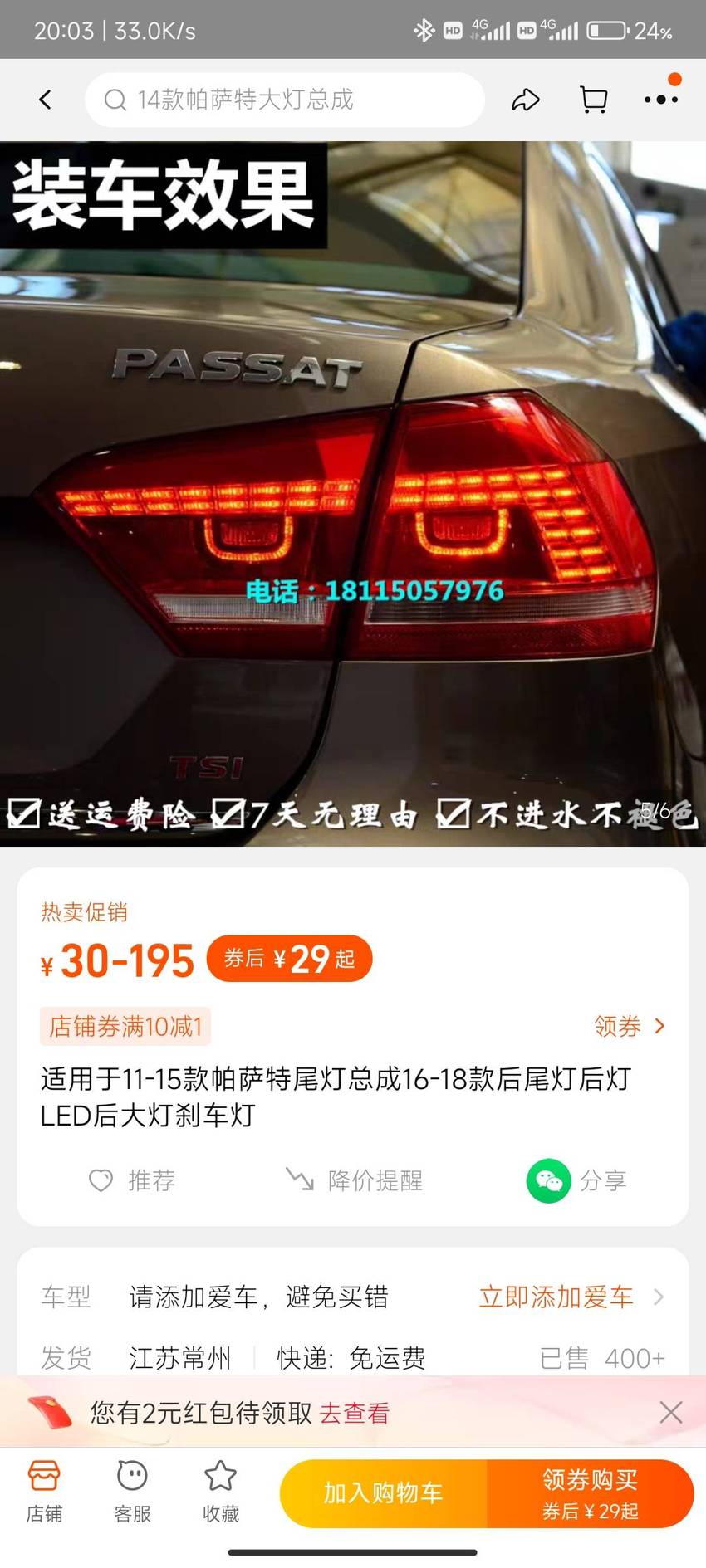
Task: Check the 2元 red packet via 去查看
Action: [355, 1413]
